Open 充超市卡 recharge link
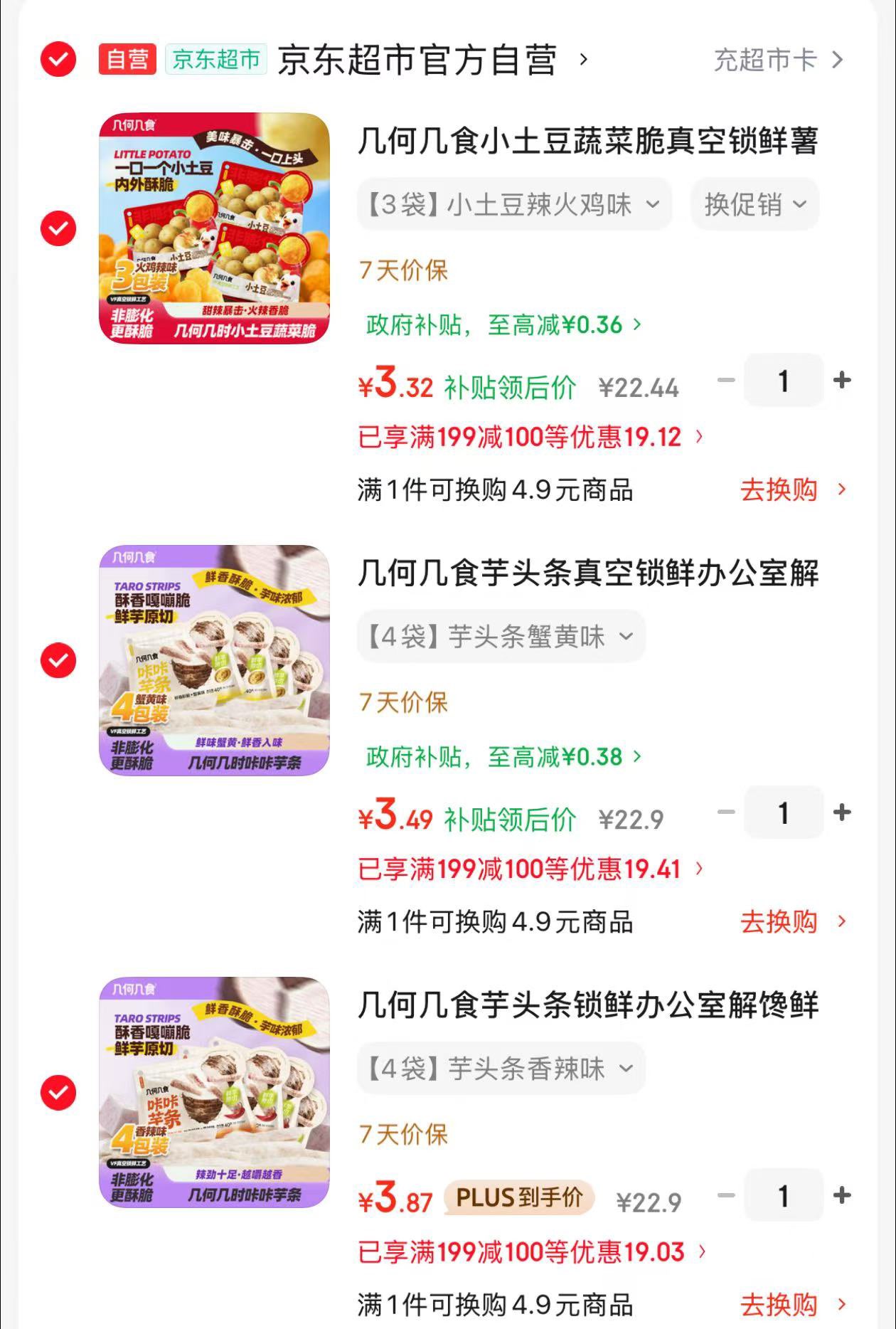896x1329 pixels. pyautogui.click(x=778, y=60)
